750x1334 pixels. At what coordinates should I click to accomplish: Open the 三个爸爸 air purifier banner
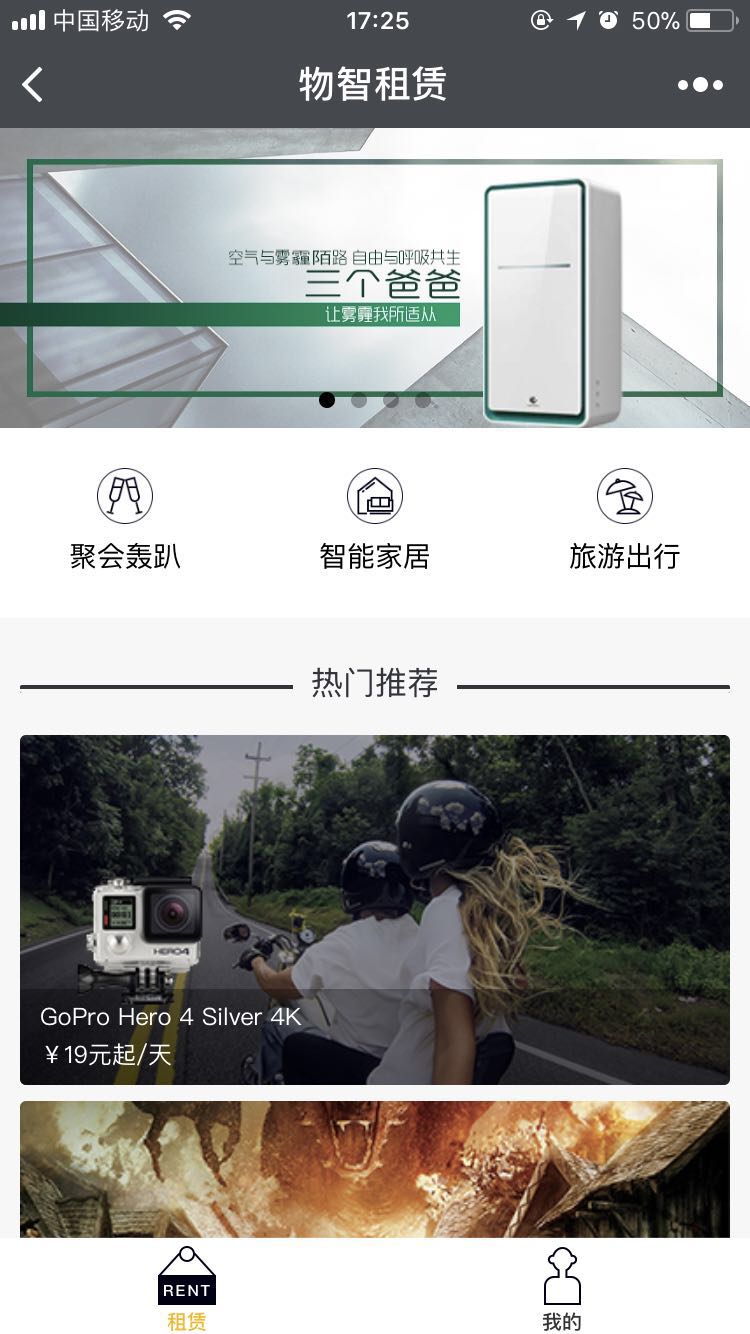[x=375, y=278]
